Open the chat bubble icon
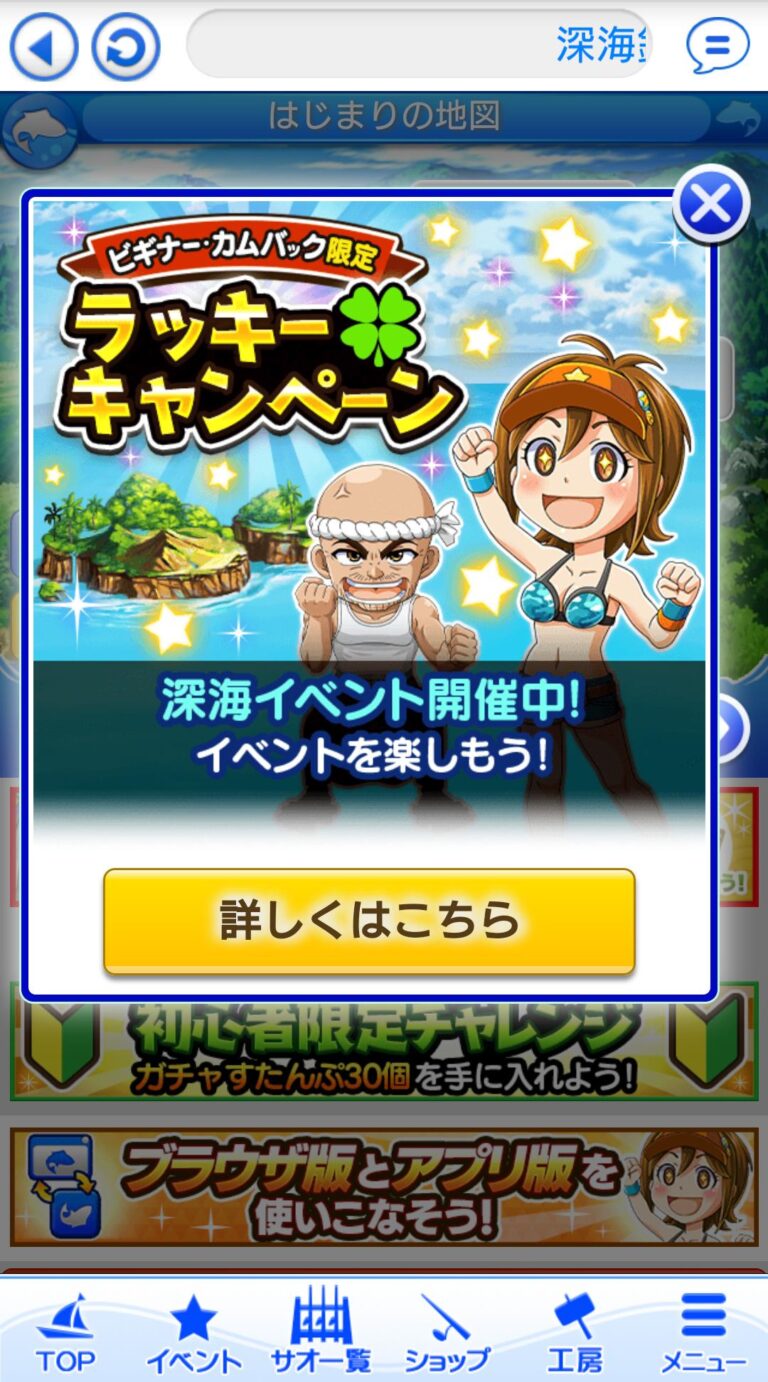 (x=717, y=46)
